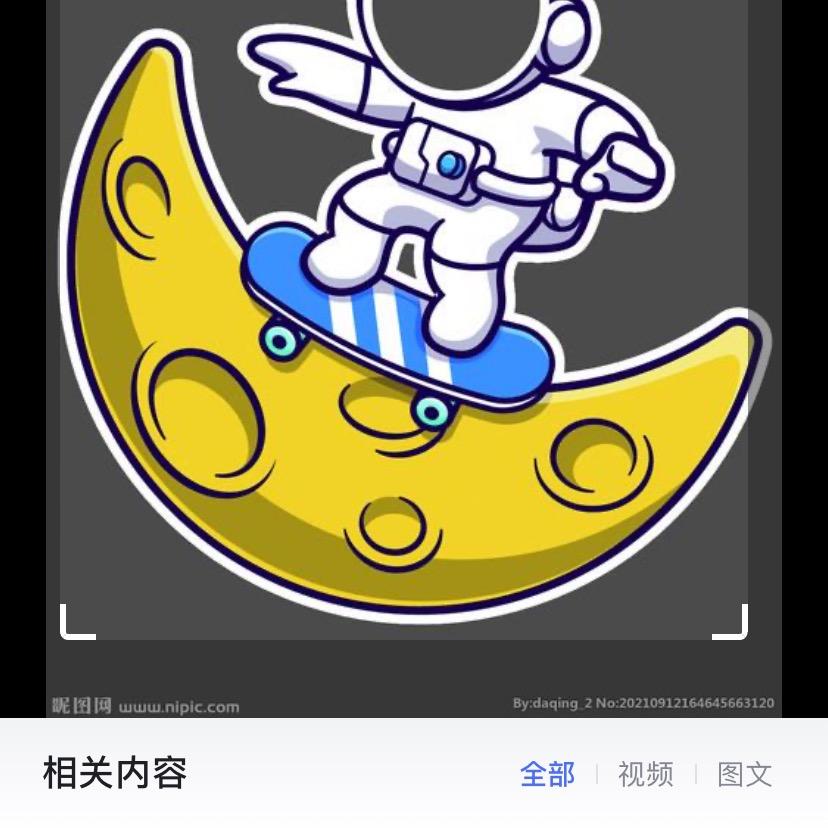828x828 pixels.
Task: Switch to the 图文 tab
Action: [744, 774]
